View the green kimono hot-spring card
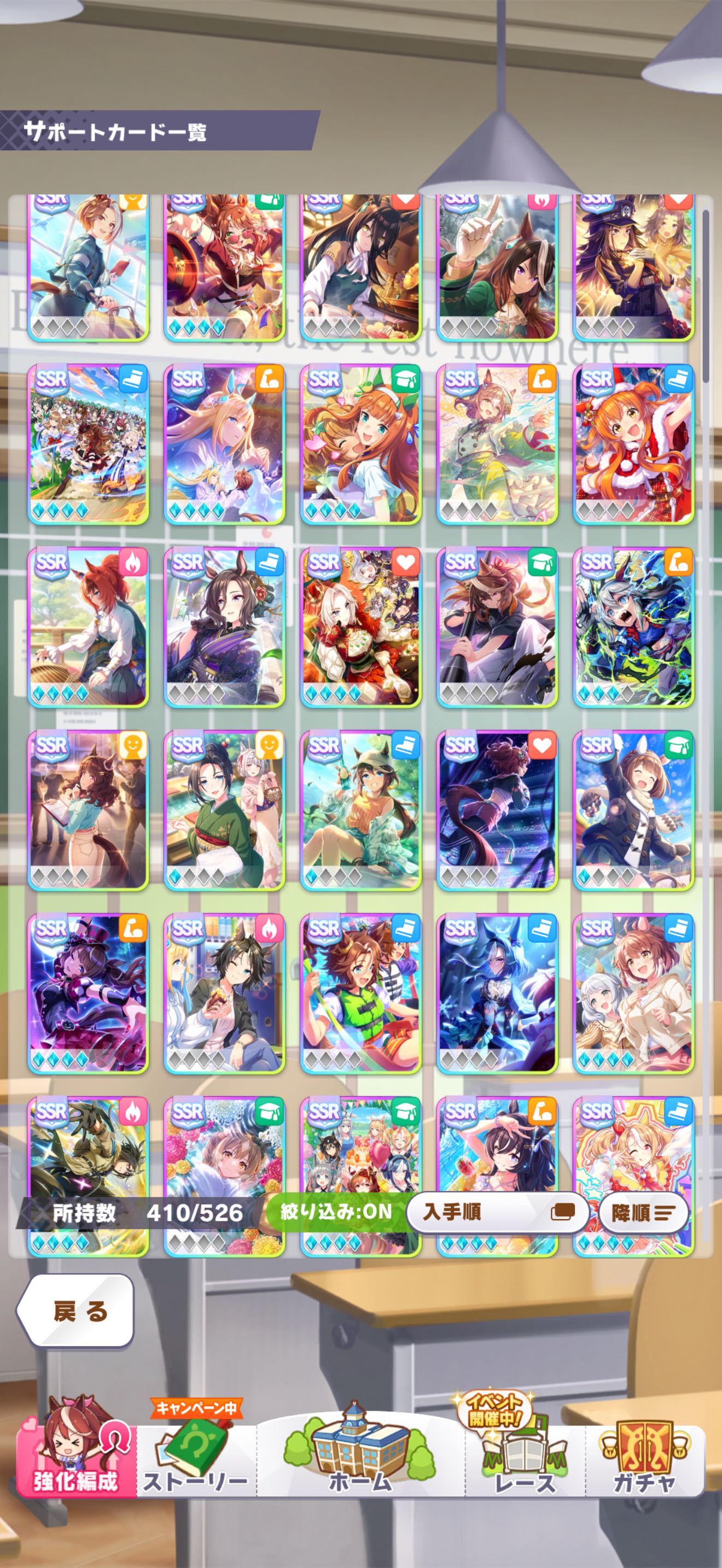The width and height of the screenshot is (722, 1568). 224,810
